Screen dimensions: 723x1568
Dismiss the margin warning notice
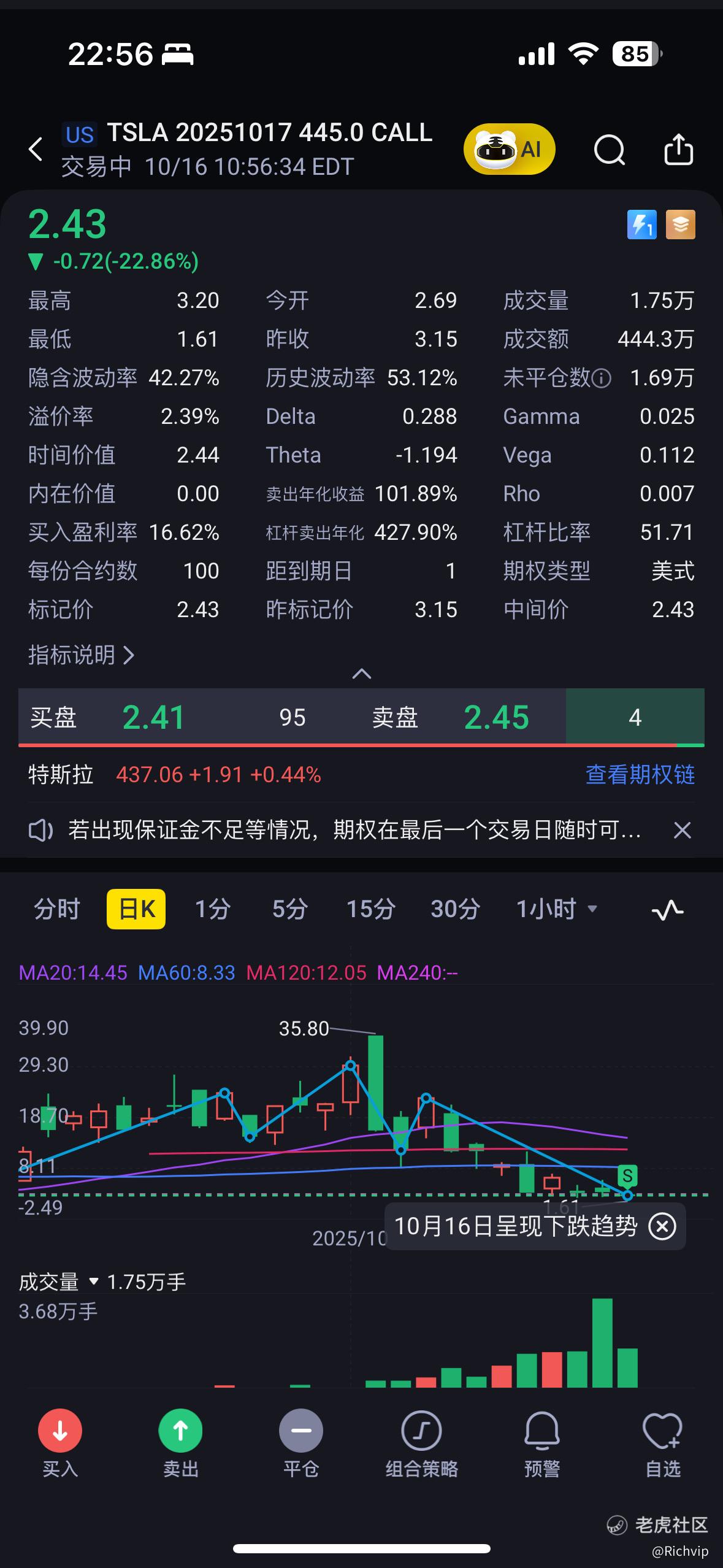click(682, 831)
